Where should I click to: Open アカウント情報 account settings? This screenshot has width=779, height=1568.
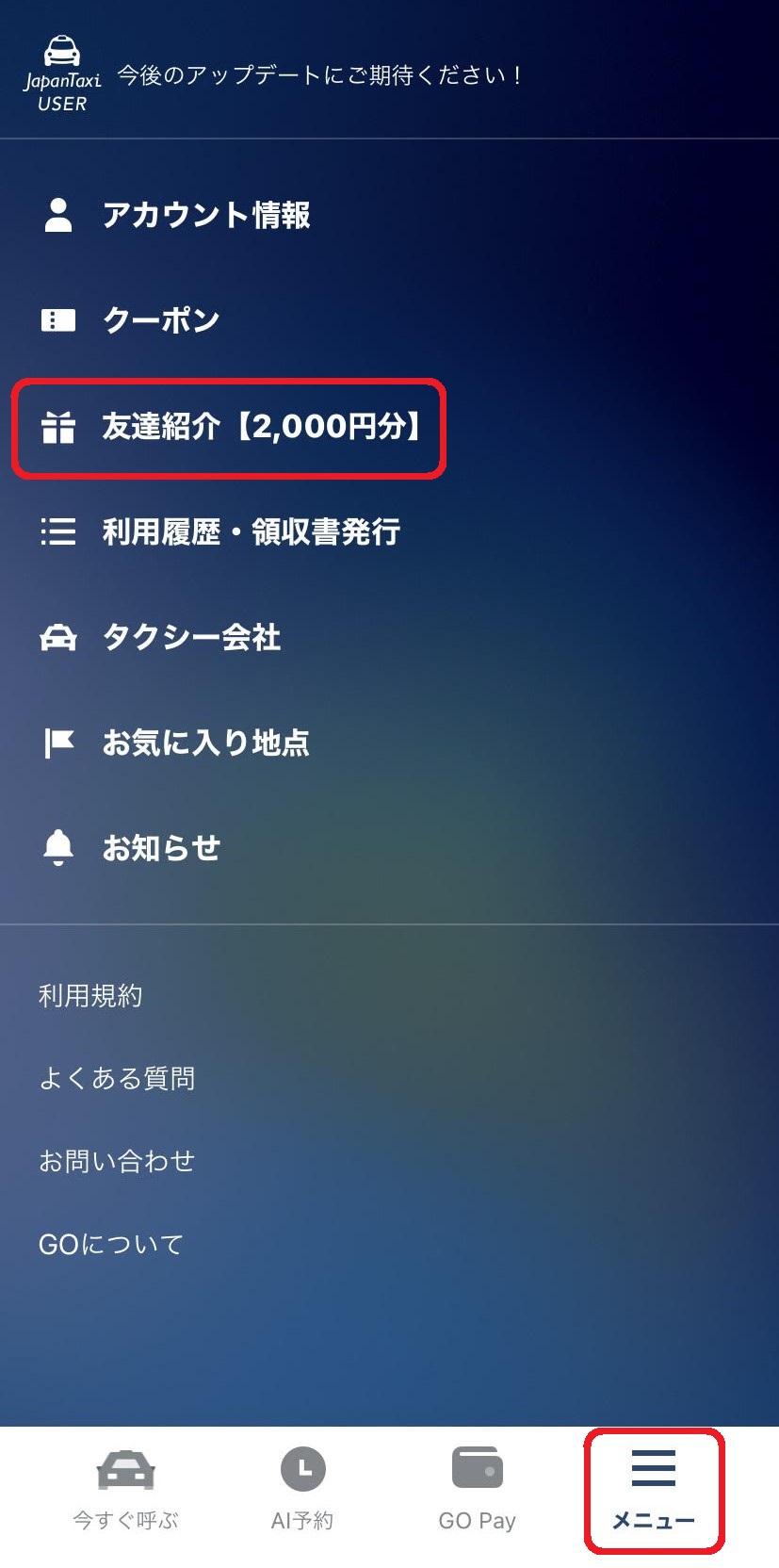pyautogui.click(x=205, y=216)
